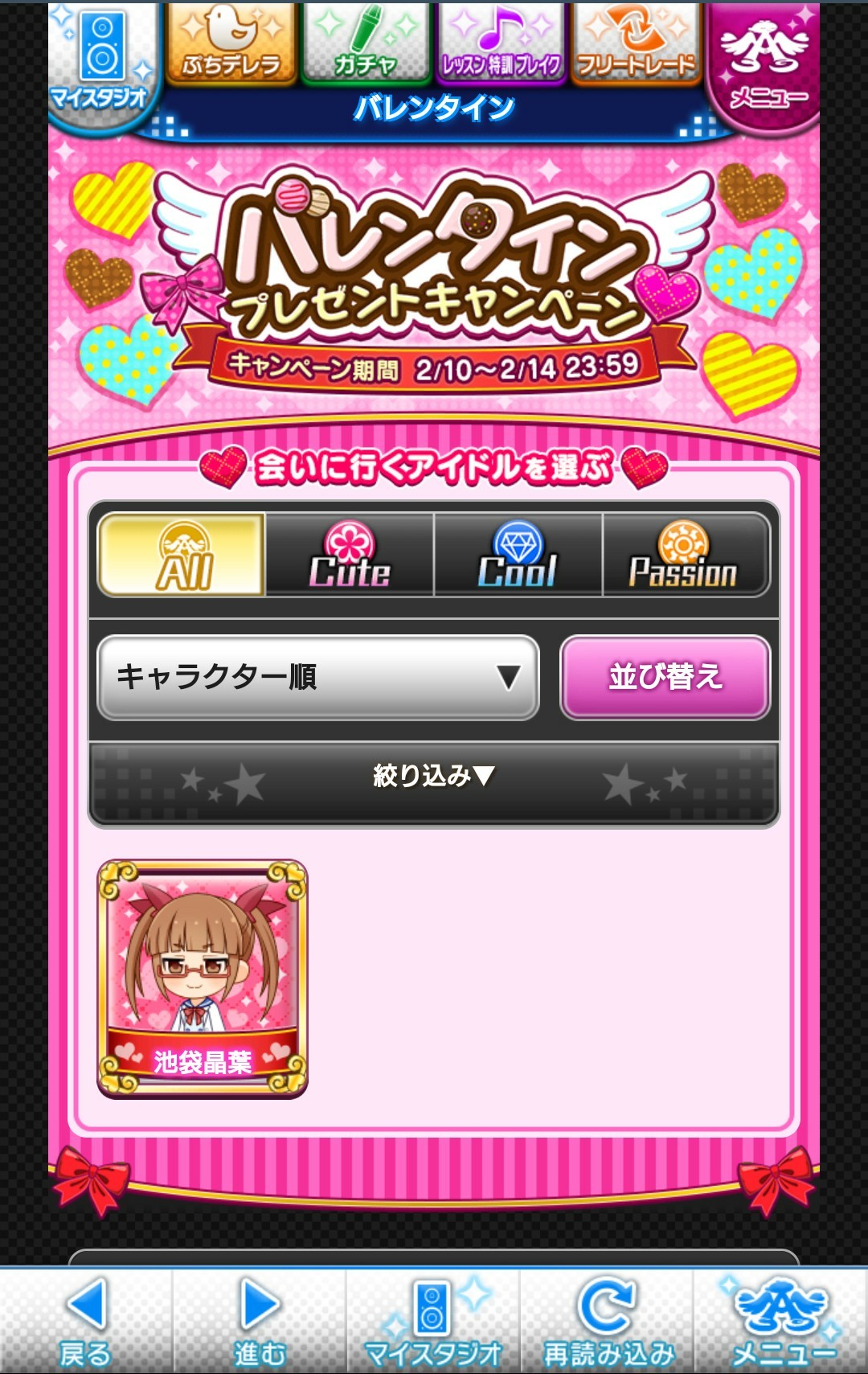The height and width of the screenshot is (1374, 868).
Task: Switch to the Passion tab
Action: [684, 555]
